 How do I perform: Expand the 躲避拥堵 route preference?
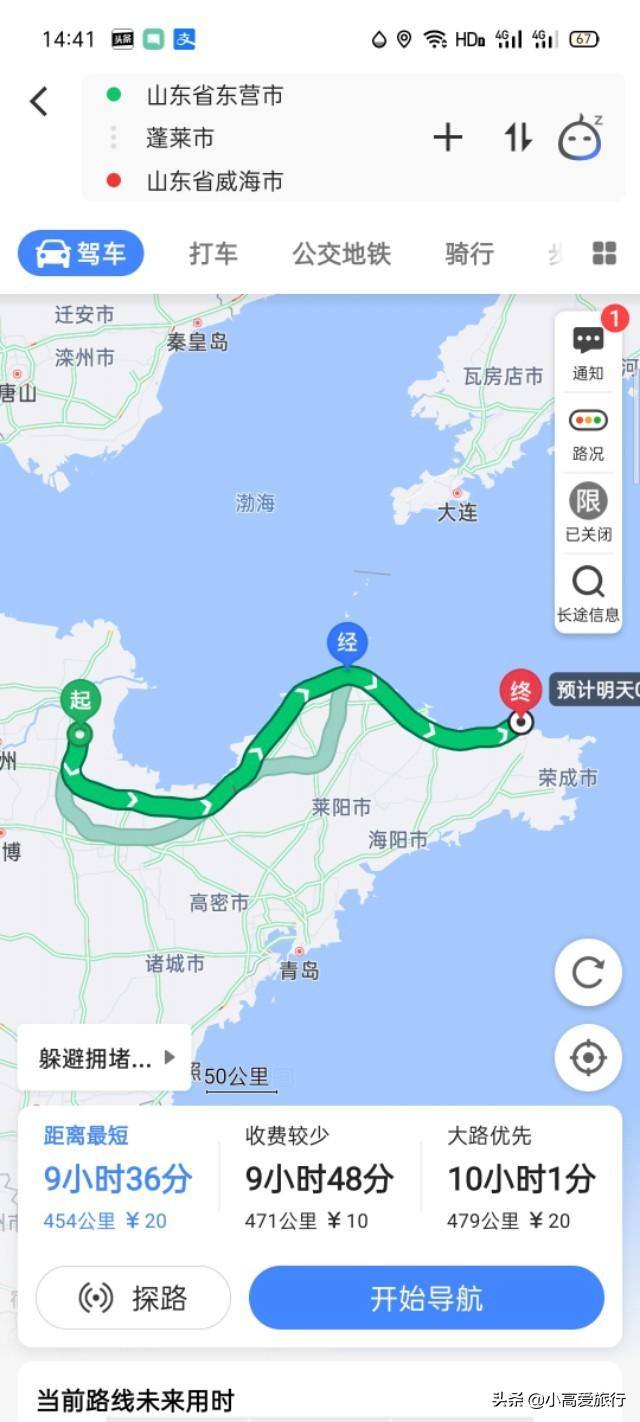[104, 1058]
